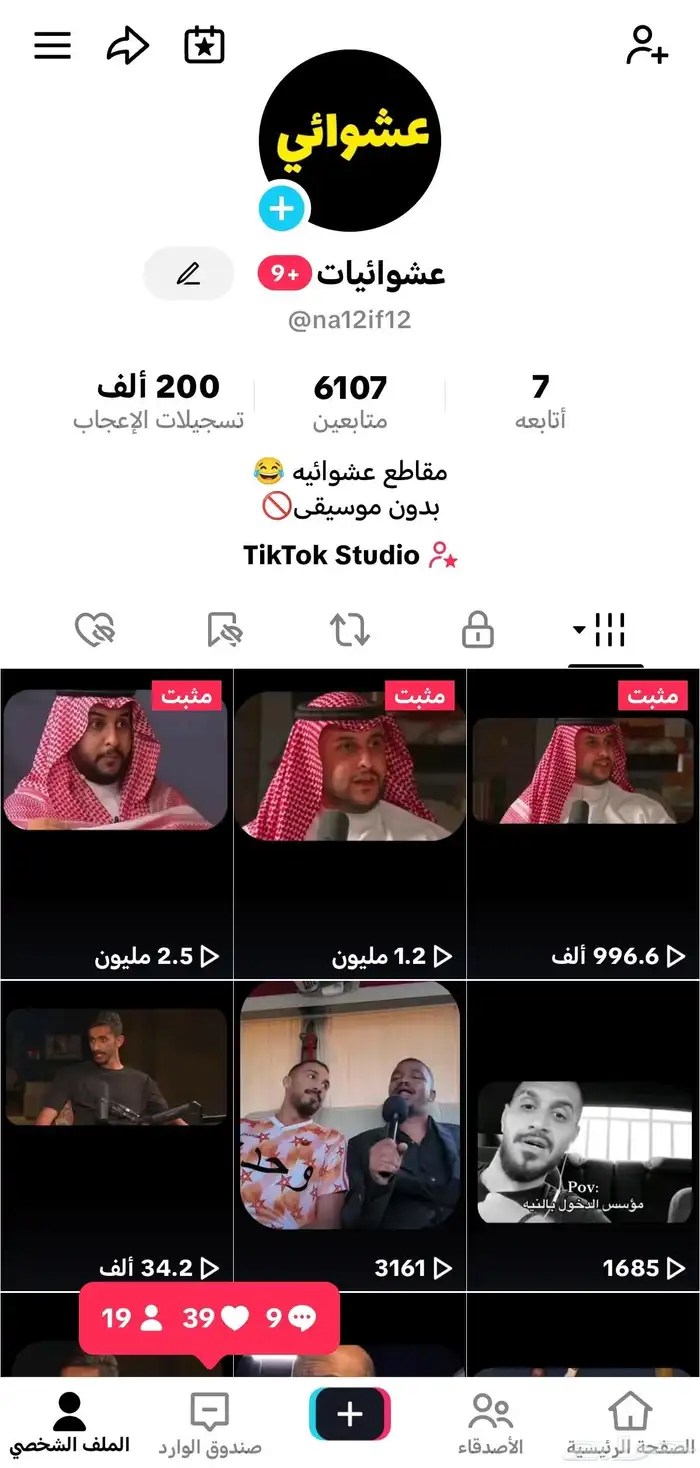Tap the edit profile pencil button
Screen dimensions: 700x1468
[x=188, y=273]
